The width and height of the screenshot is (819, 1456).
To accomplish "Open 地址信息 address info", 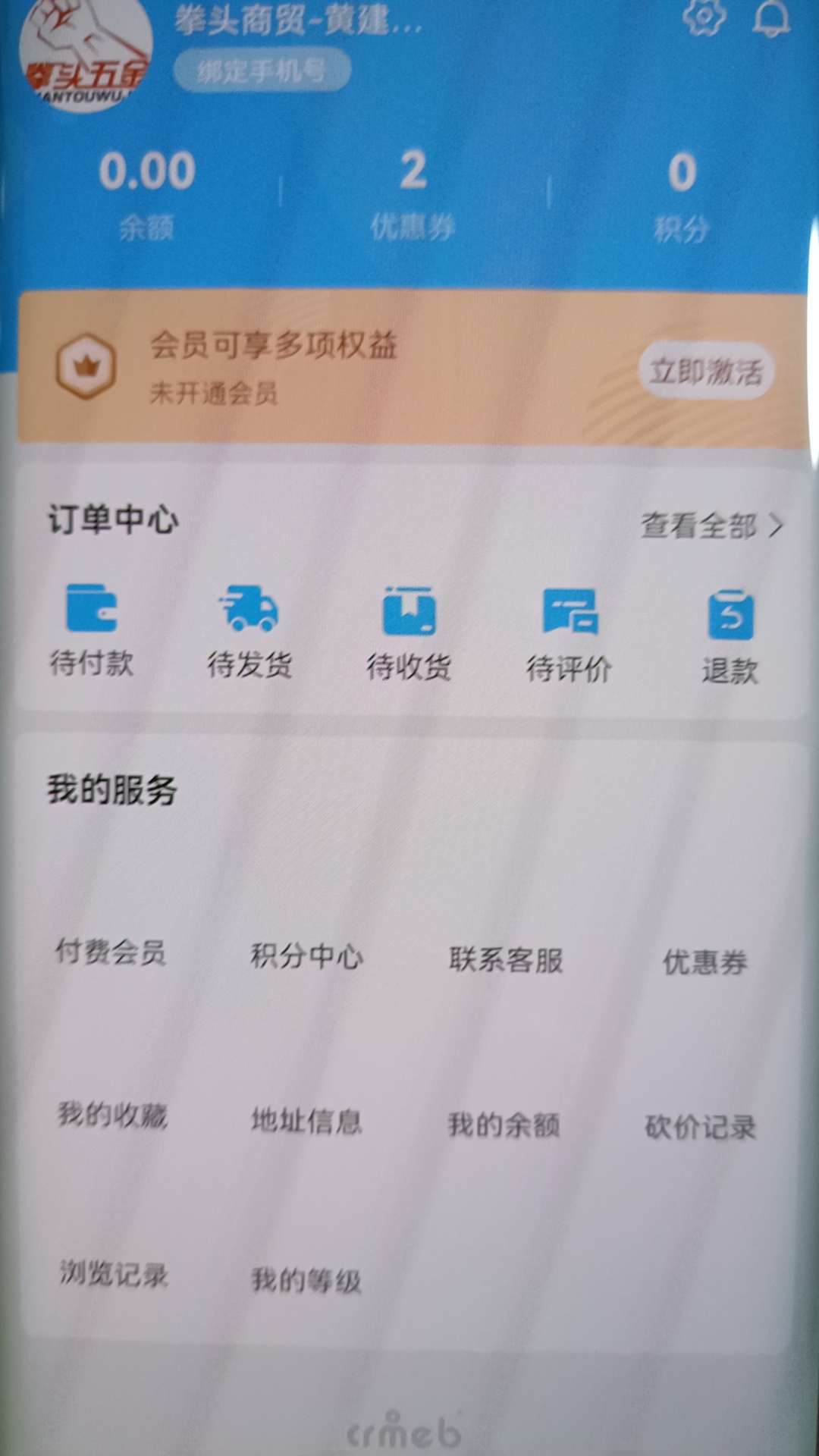I will coord(306,1120).
